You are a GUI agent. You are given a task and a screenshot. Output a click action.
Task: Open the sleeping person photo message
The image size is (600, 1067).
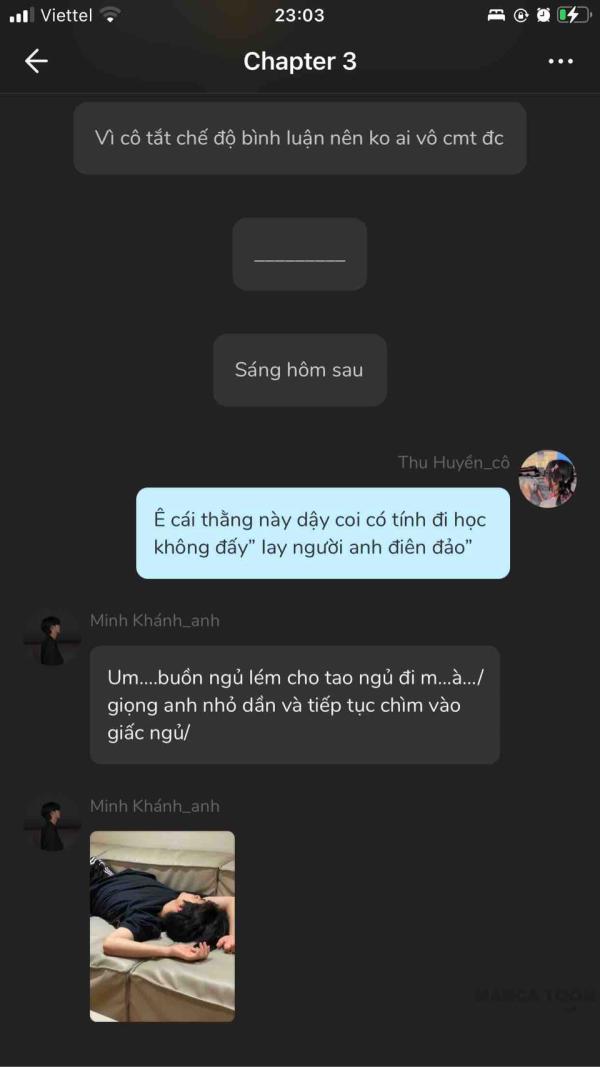point(163,926)
